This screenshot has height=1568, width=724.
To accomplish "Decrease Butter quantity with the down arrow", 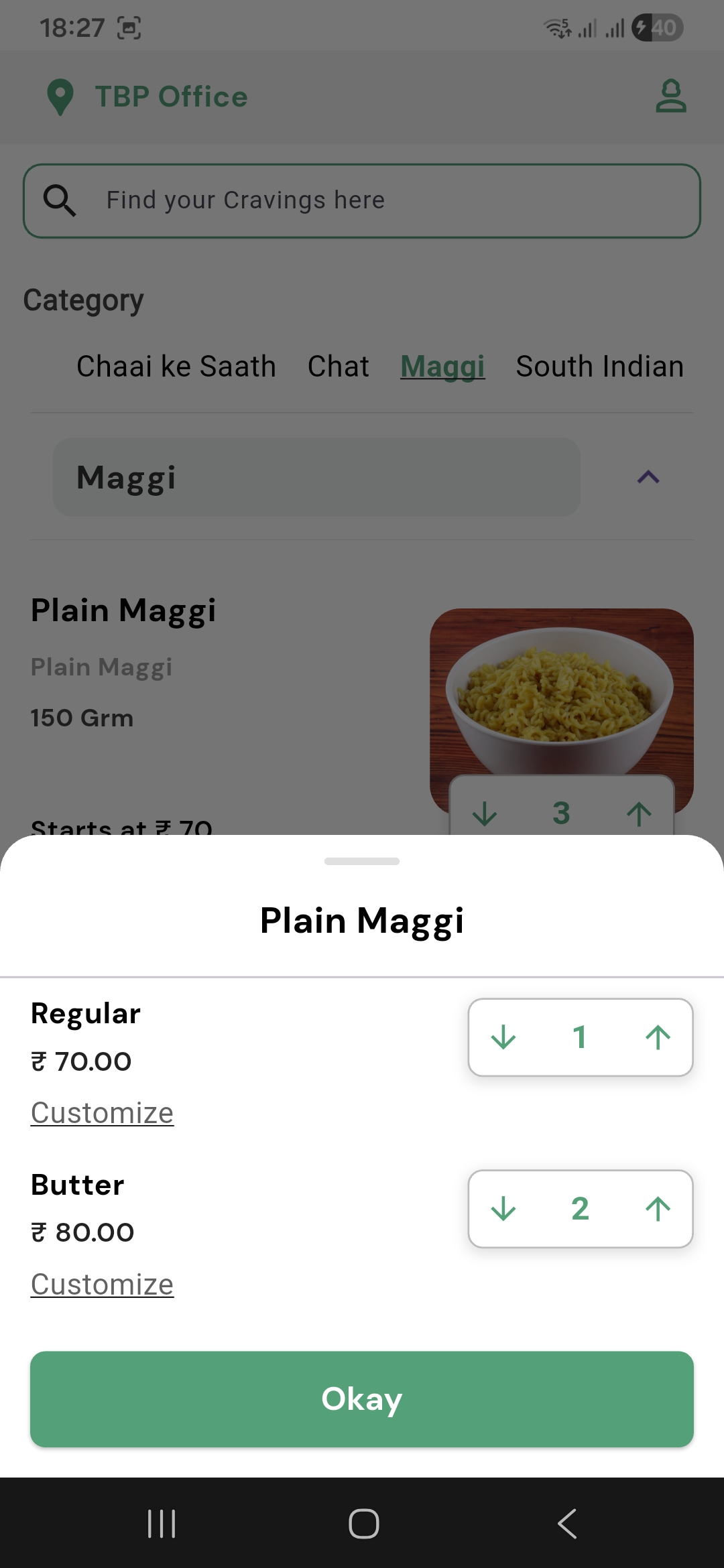I will point(503,1209).
